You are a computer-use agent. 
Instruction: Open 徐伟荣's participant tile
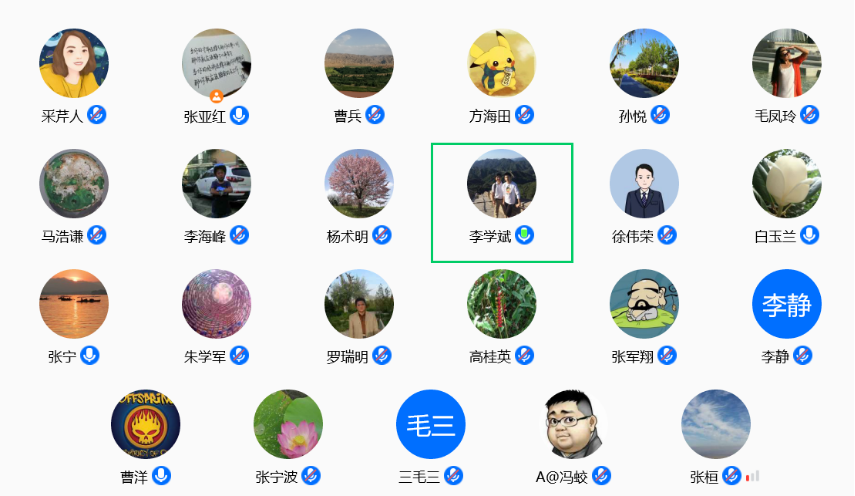point(644,184)
